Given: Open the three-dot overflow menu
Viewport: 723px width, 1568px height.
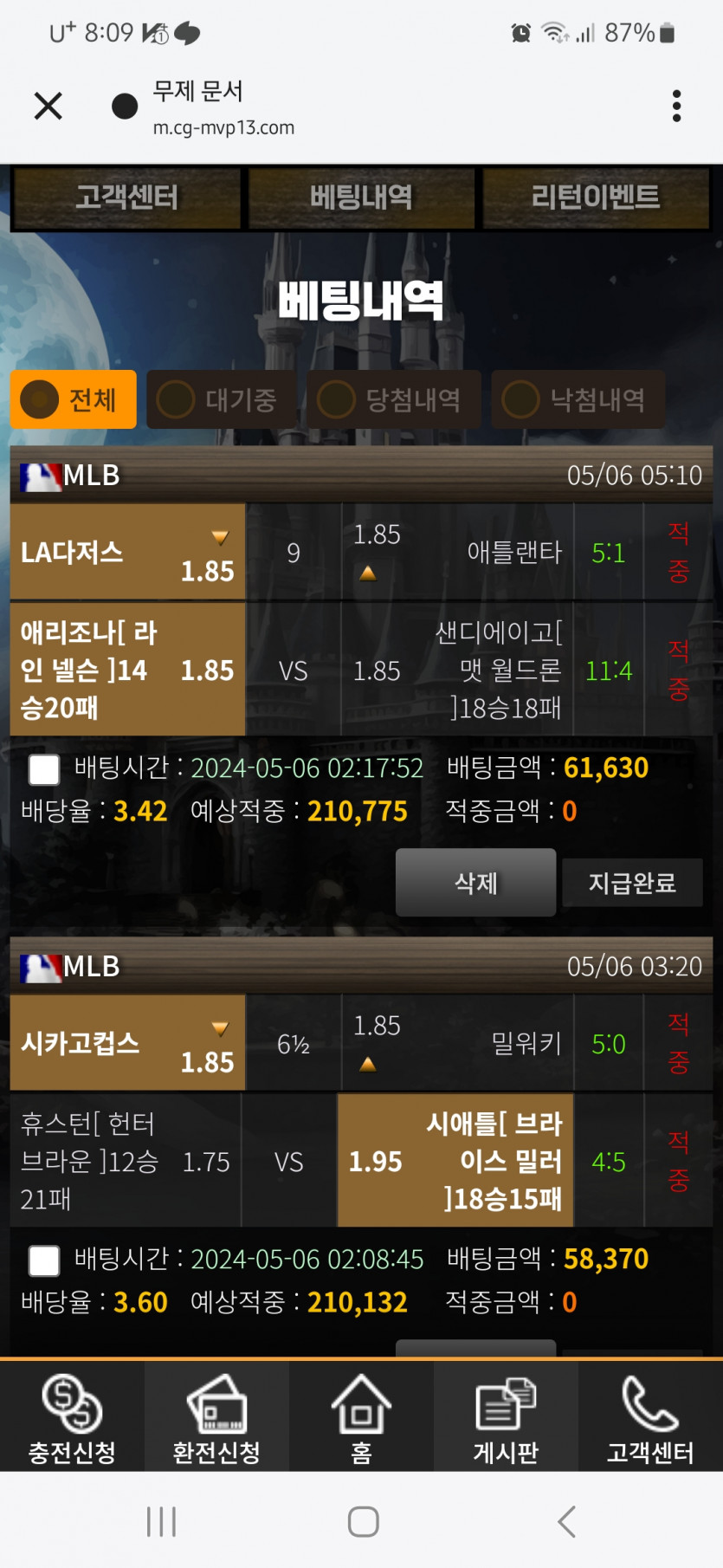Looking at the screenshot, I should 676,106.
